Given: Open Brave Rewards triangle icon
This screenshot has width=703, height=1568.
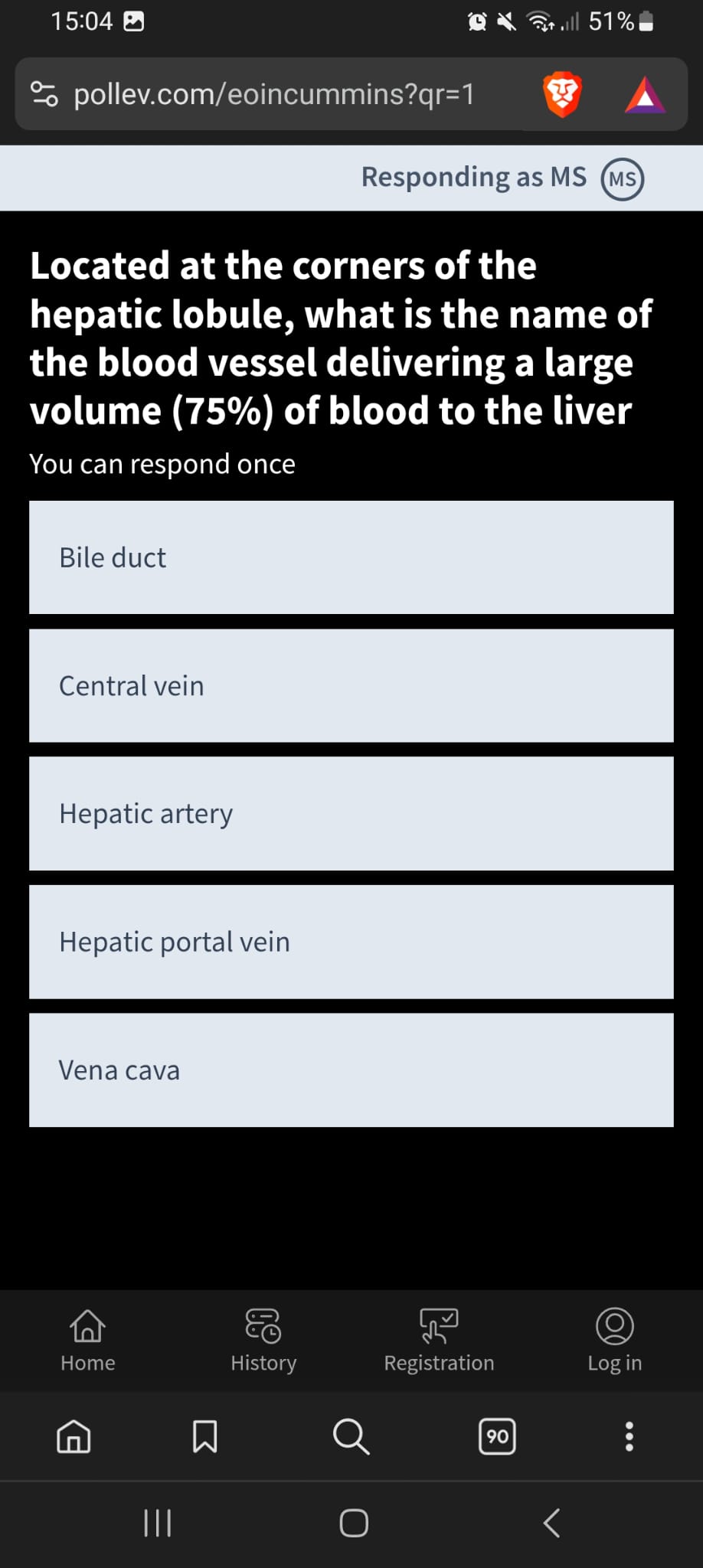Looking at the screenshot, I should click(x=646, y=95).
